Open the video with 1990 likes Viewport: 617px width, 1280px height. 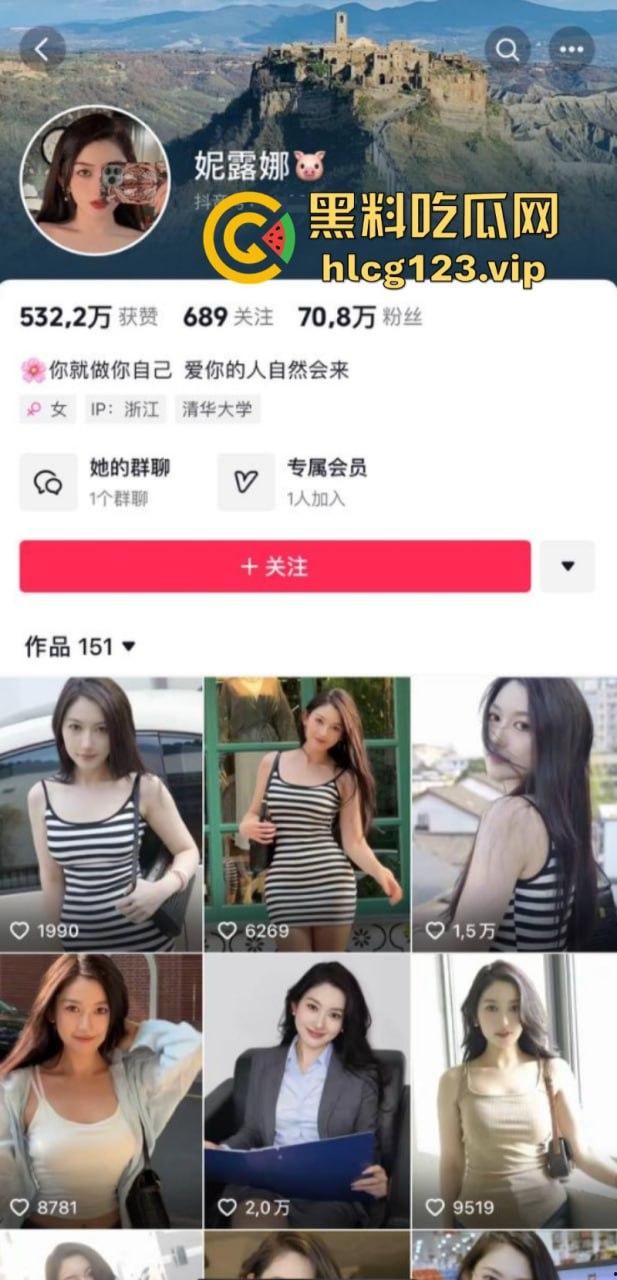pyautogui.click(x=101, y=814)
